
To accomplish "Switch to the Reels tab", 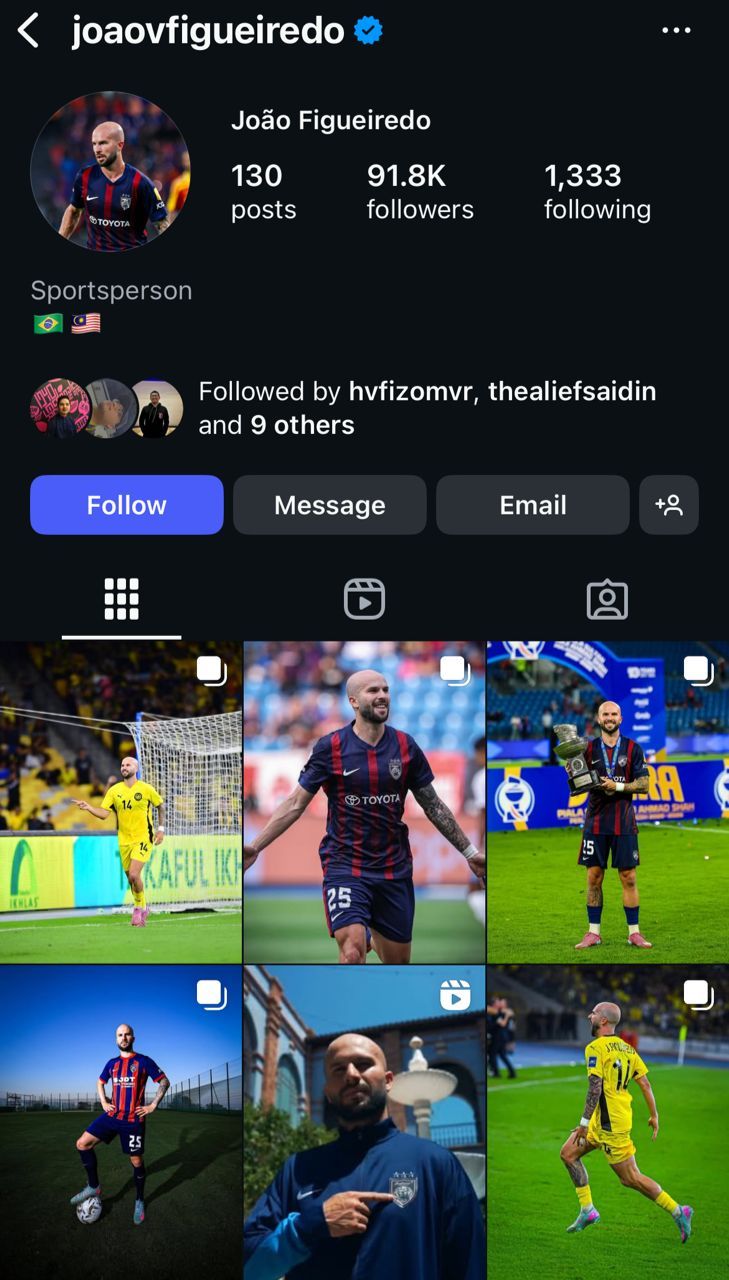I will pyautogui.click(x=364, y=600).
